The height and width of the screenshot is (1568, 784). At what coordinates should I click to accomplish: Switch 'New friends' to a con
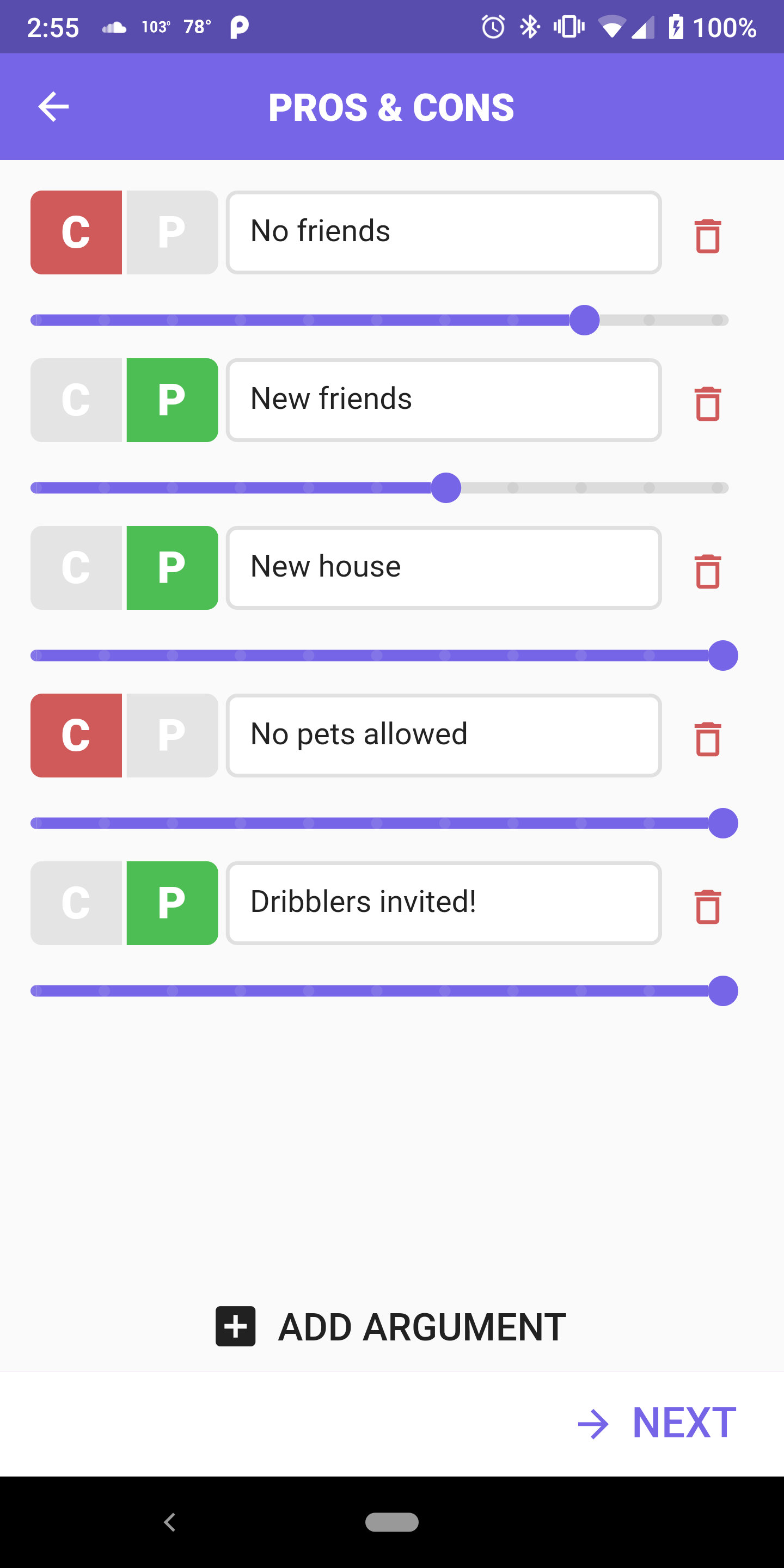[76, 400]
